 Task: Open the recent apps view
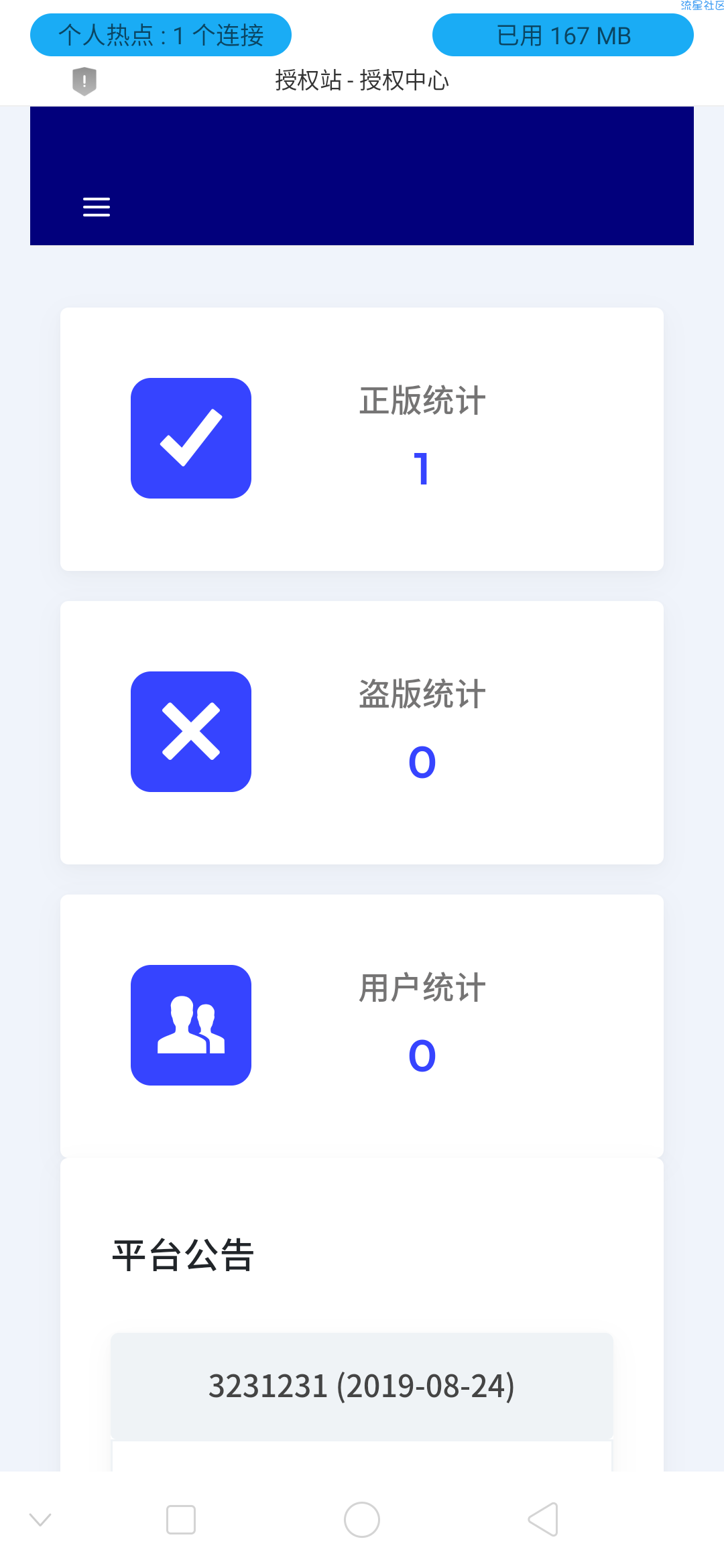[x=181, y=1519]
